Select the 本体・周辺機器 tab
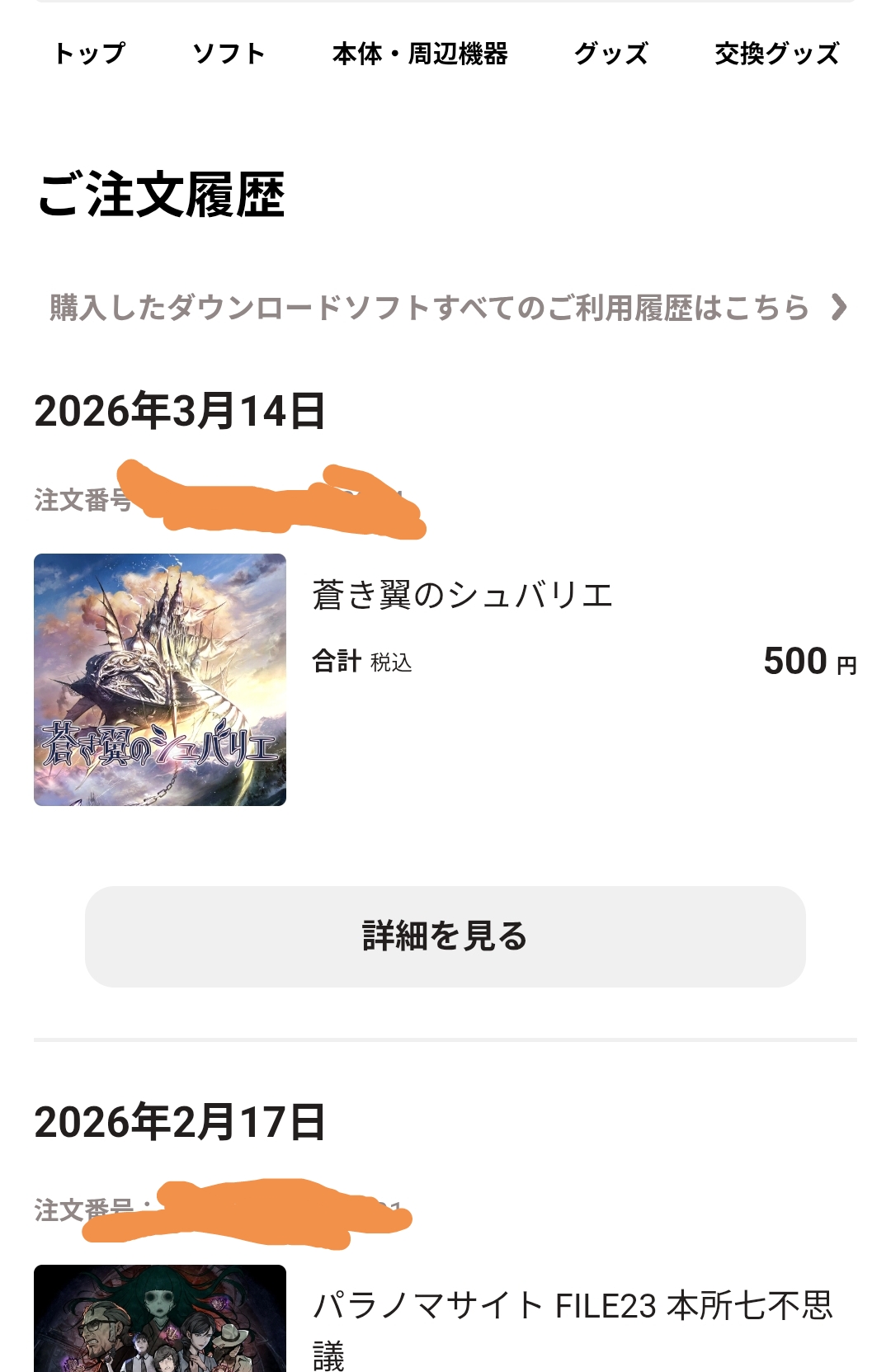Screen dimensions: 891x1372 (x=420, y=54)
